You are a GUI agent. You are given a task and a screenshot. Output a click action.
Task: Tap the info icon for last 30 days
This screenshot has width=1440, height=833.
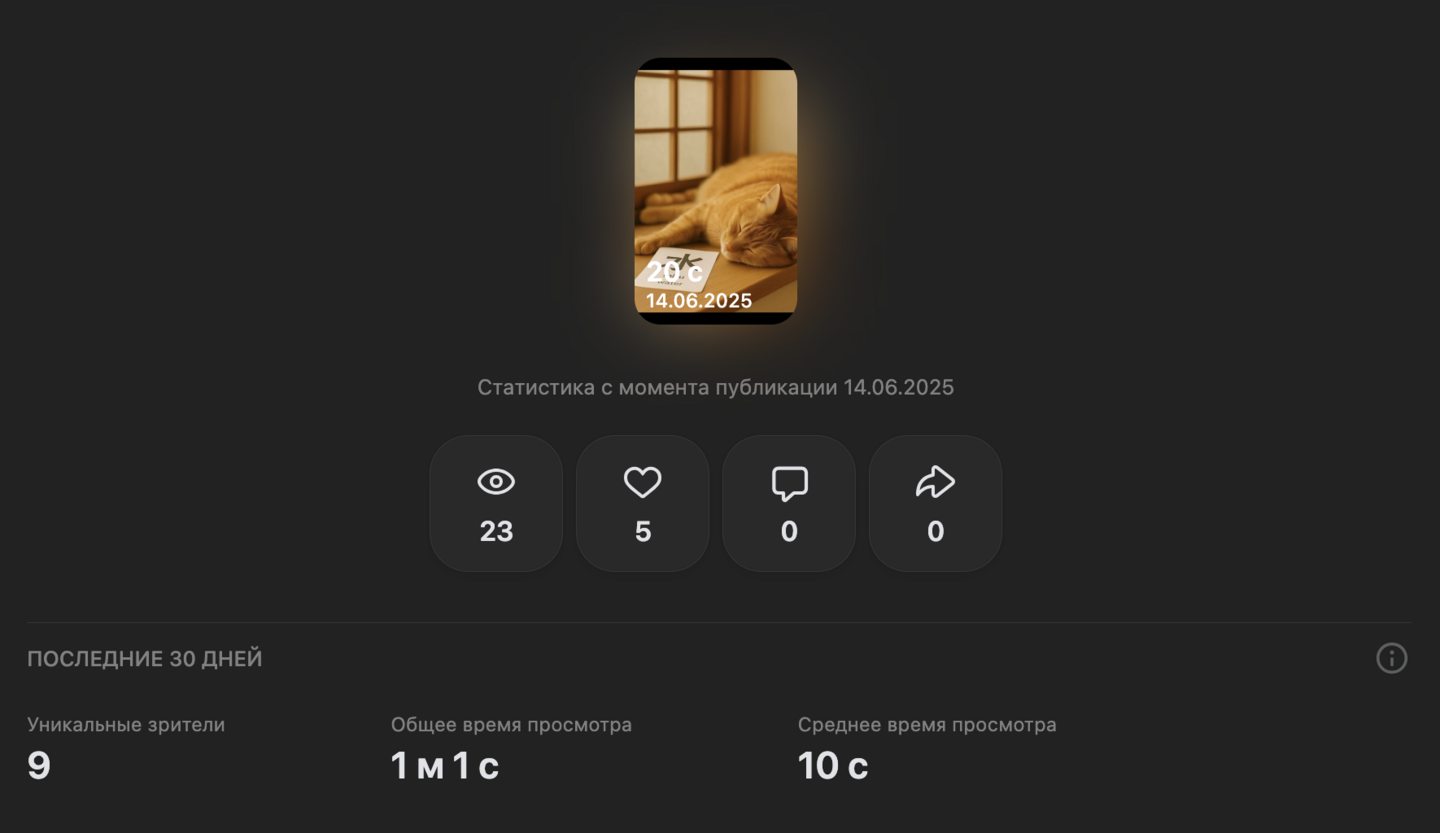point(1391,658)
